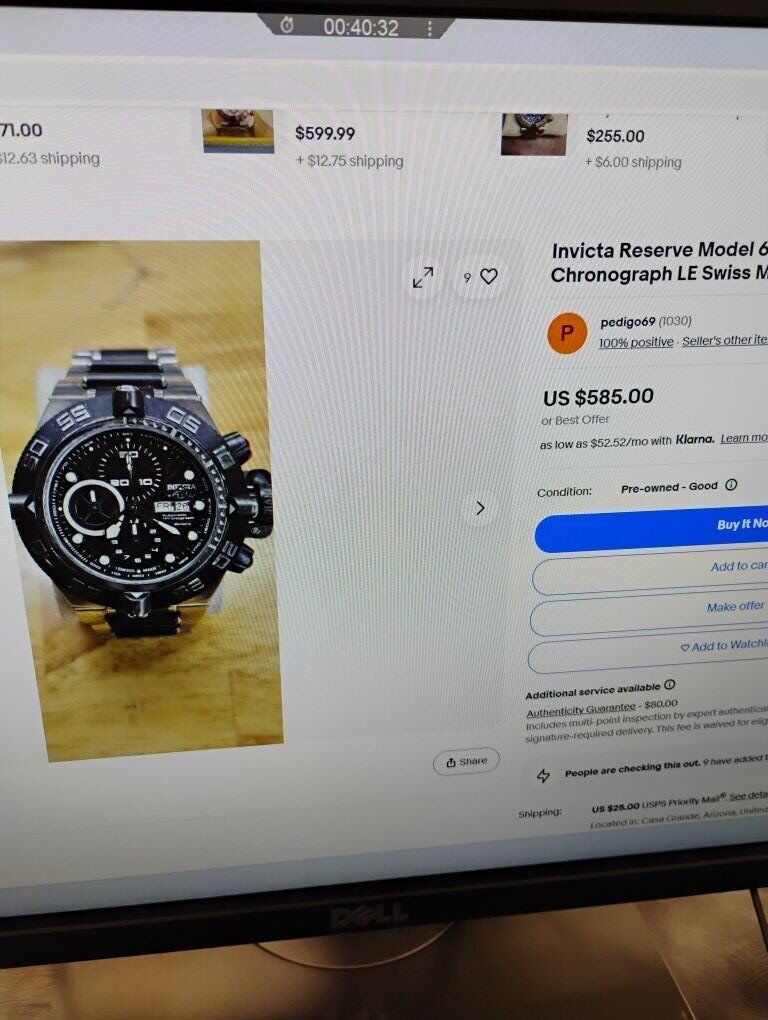This screenshot has height=1020, width=768.
Task: Open the $255.00 similar item
Action: (x=615, y=136)
